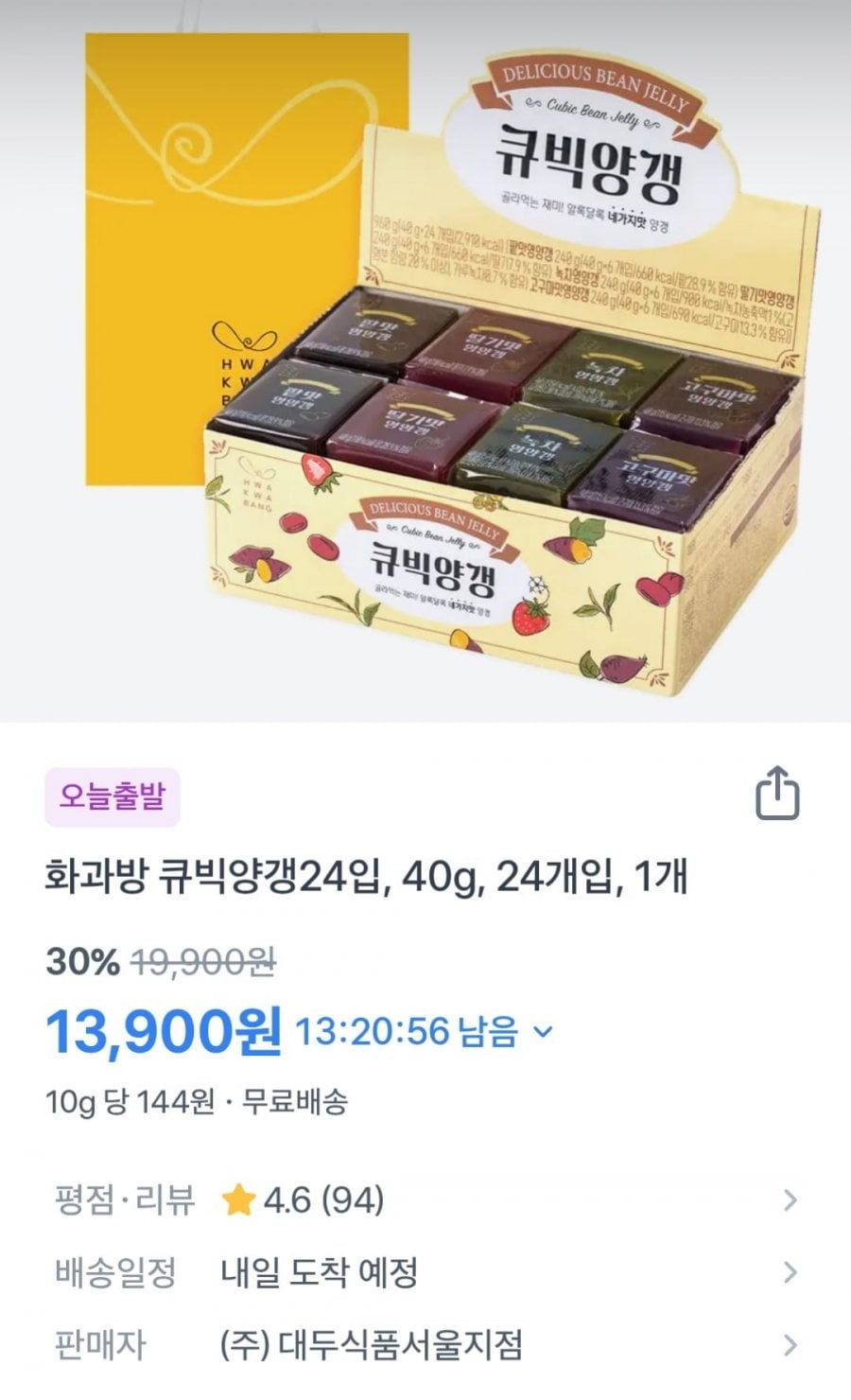Open the 판매자 seller info row
851x1400 pixels.
pyautogui.click(x=425, y=1345)
